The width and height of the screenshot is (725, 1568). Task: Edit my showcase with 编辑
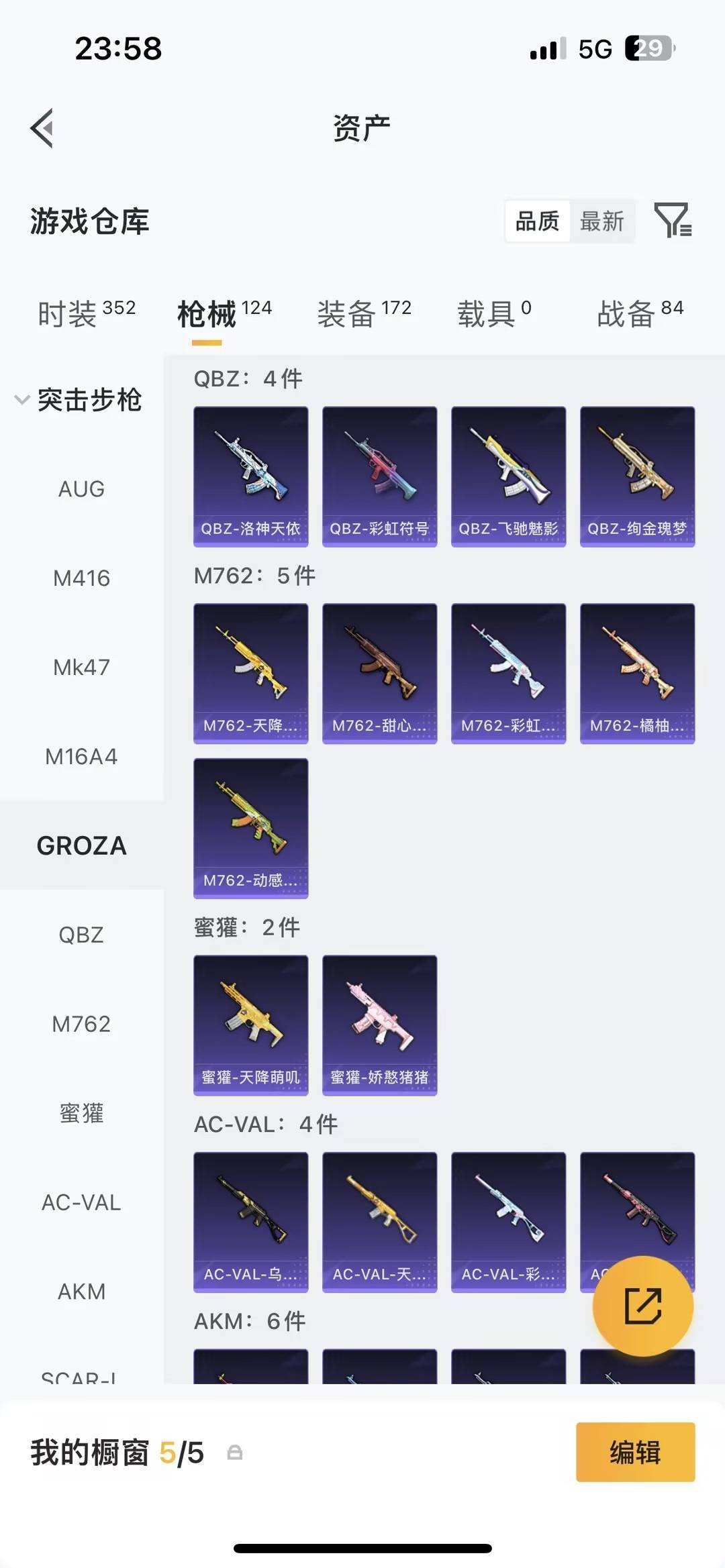(635, 1453)
